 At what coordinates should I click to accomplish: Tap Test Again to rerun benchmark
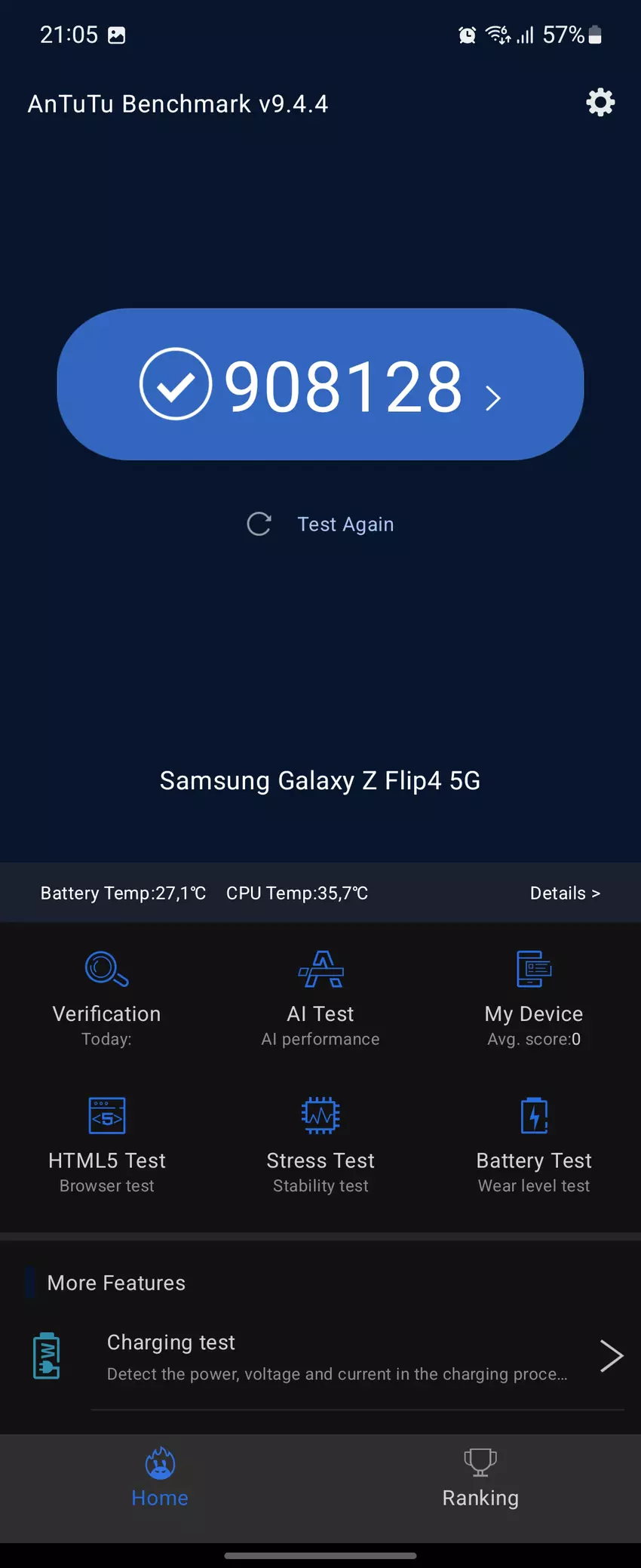(321, 524)
